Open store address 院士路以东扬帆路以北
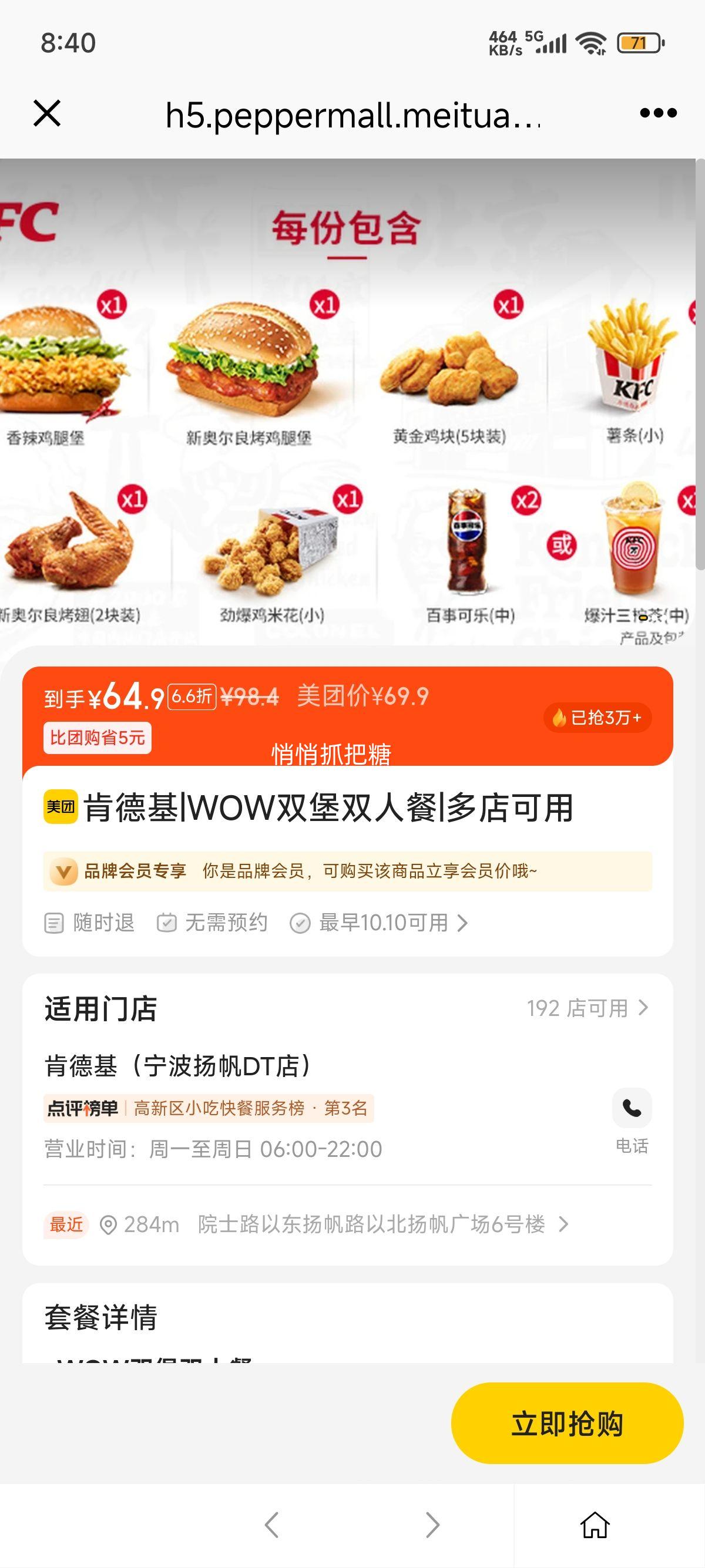This screenshot has height=1568, width=705. point(371,1224)
